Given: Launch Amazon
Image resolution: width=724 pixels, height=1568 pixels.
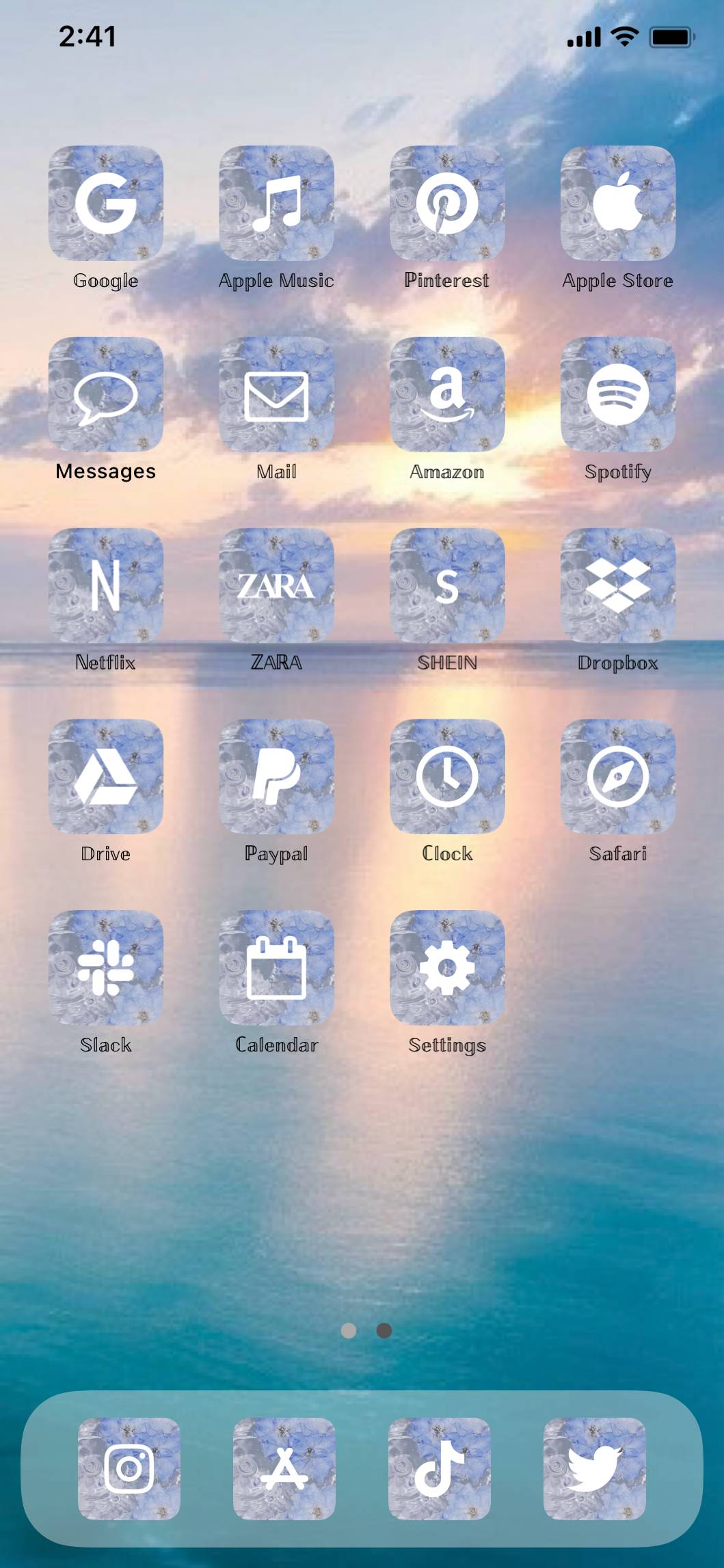Looking at the screenshot, I should [x=447, y=394].
